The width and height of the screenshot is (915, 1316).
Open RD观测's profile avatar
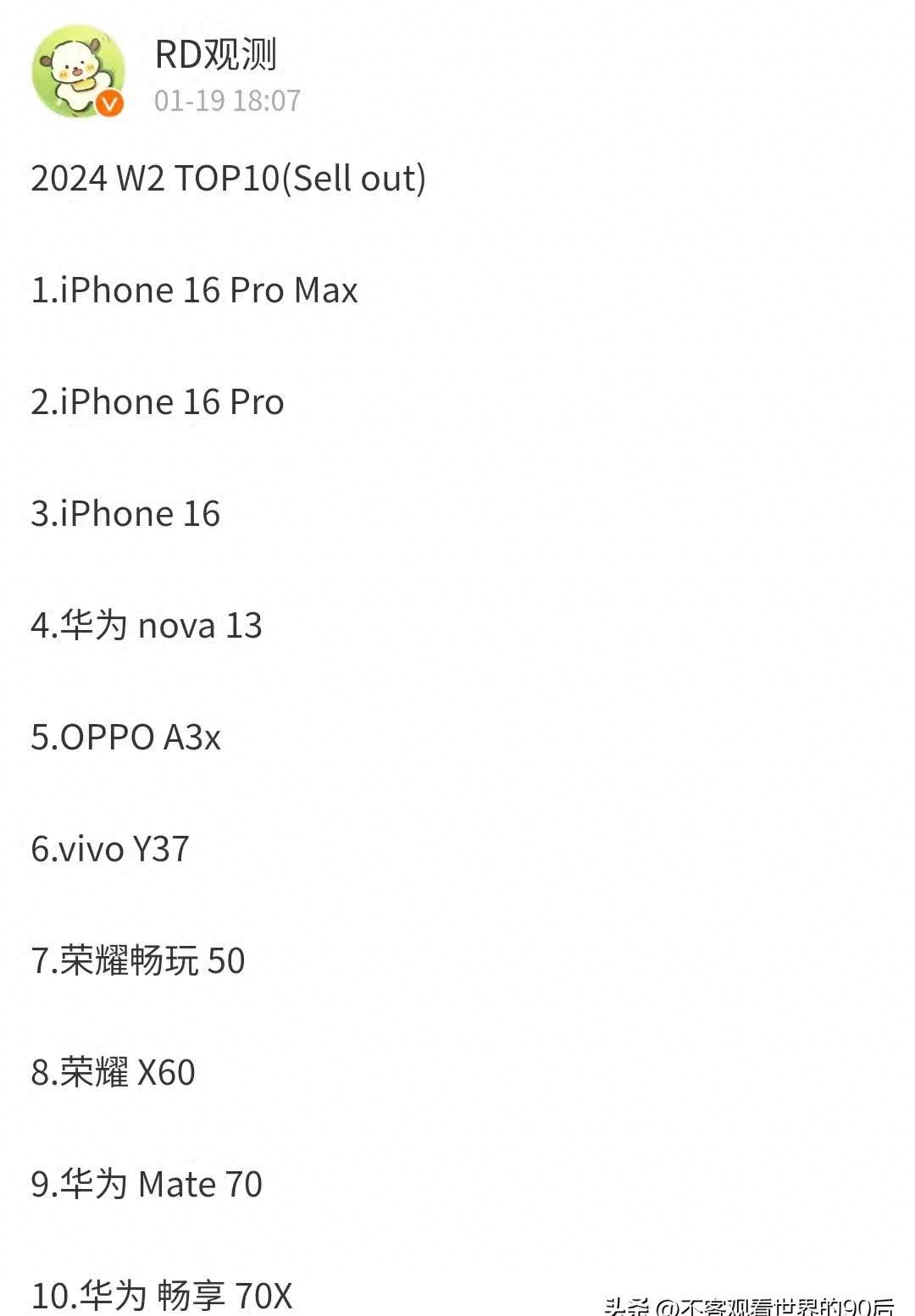(78, 71)
